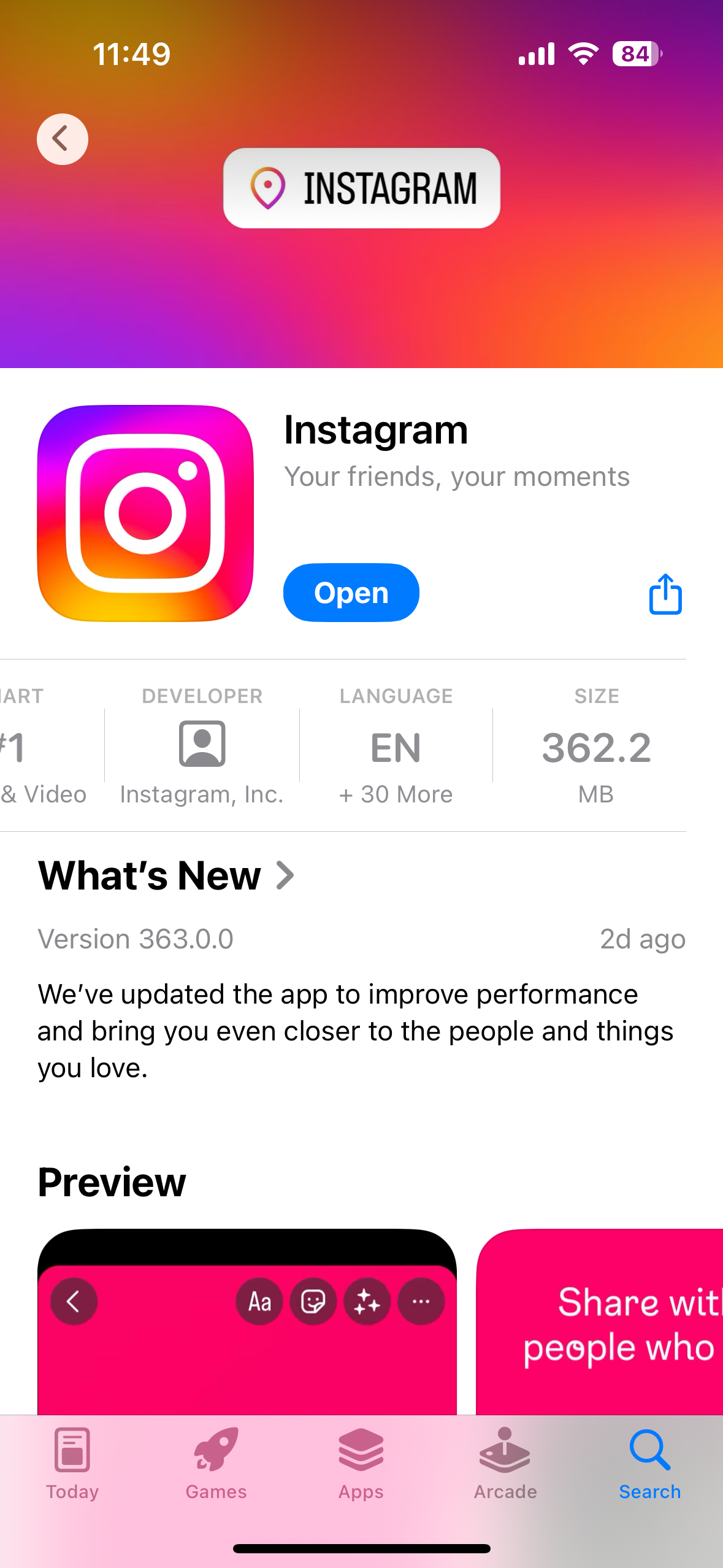Image resolution: width=723 pixels, height=1568 pixels.
Task: View developer Instagram, Inc. details
Action: click(x=202, y=745)
